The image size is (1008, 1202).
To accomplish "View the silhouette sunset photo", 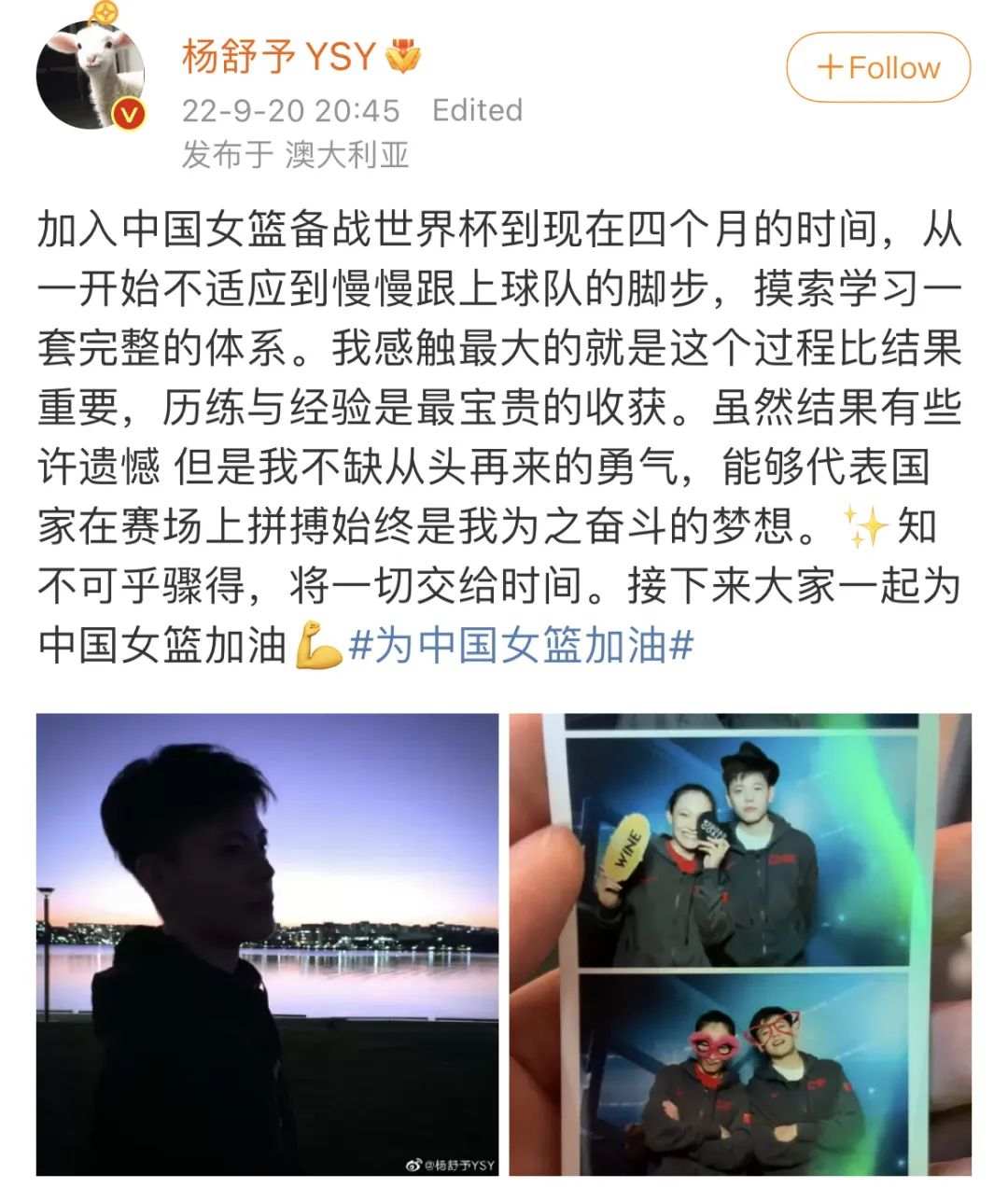I will click(268, 943).
